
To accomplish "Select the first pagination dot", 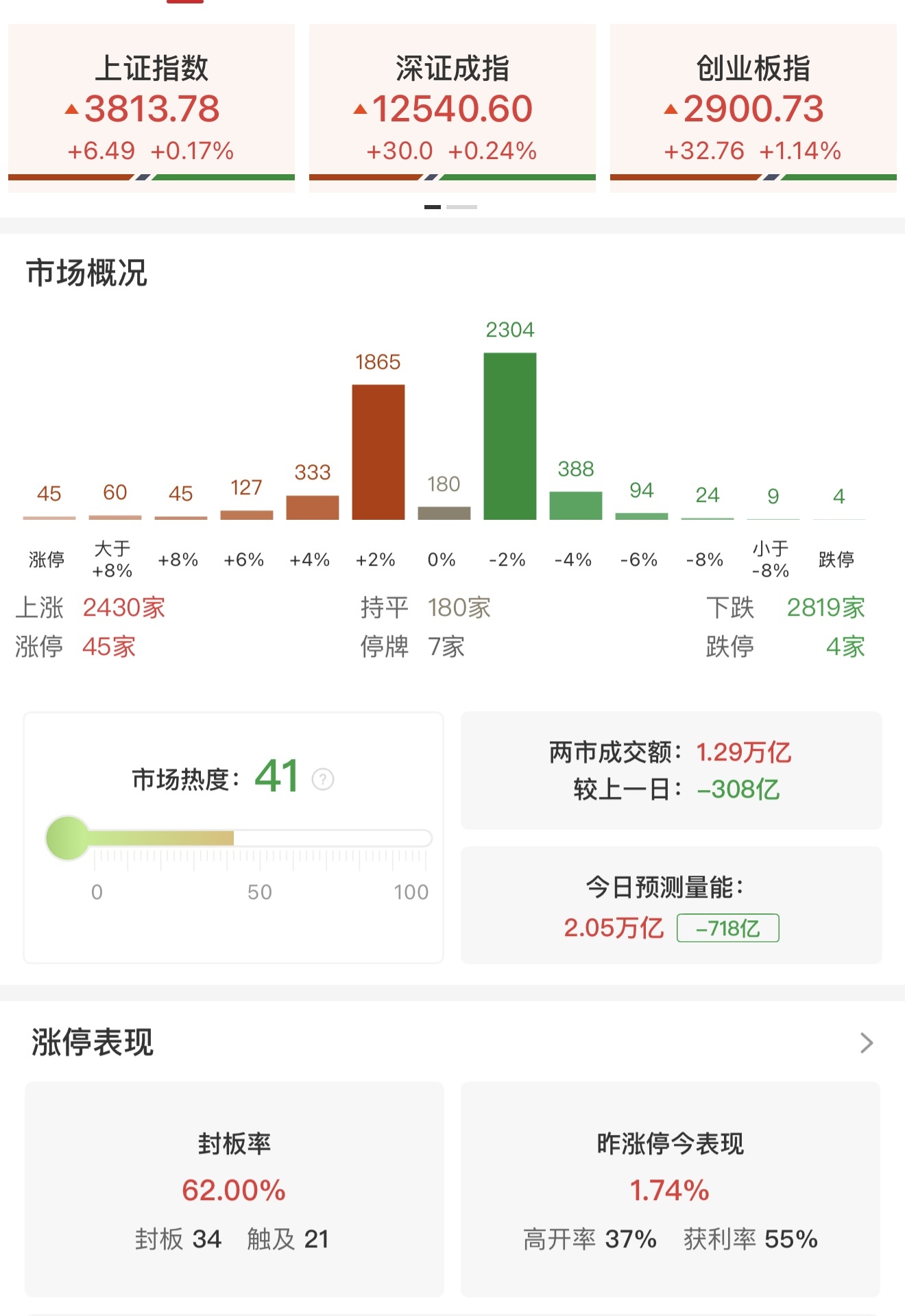I will [x=433, y=206].
